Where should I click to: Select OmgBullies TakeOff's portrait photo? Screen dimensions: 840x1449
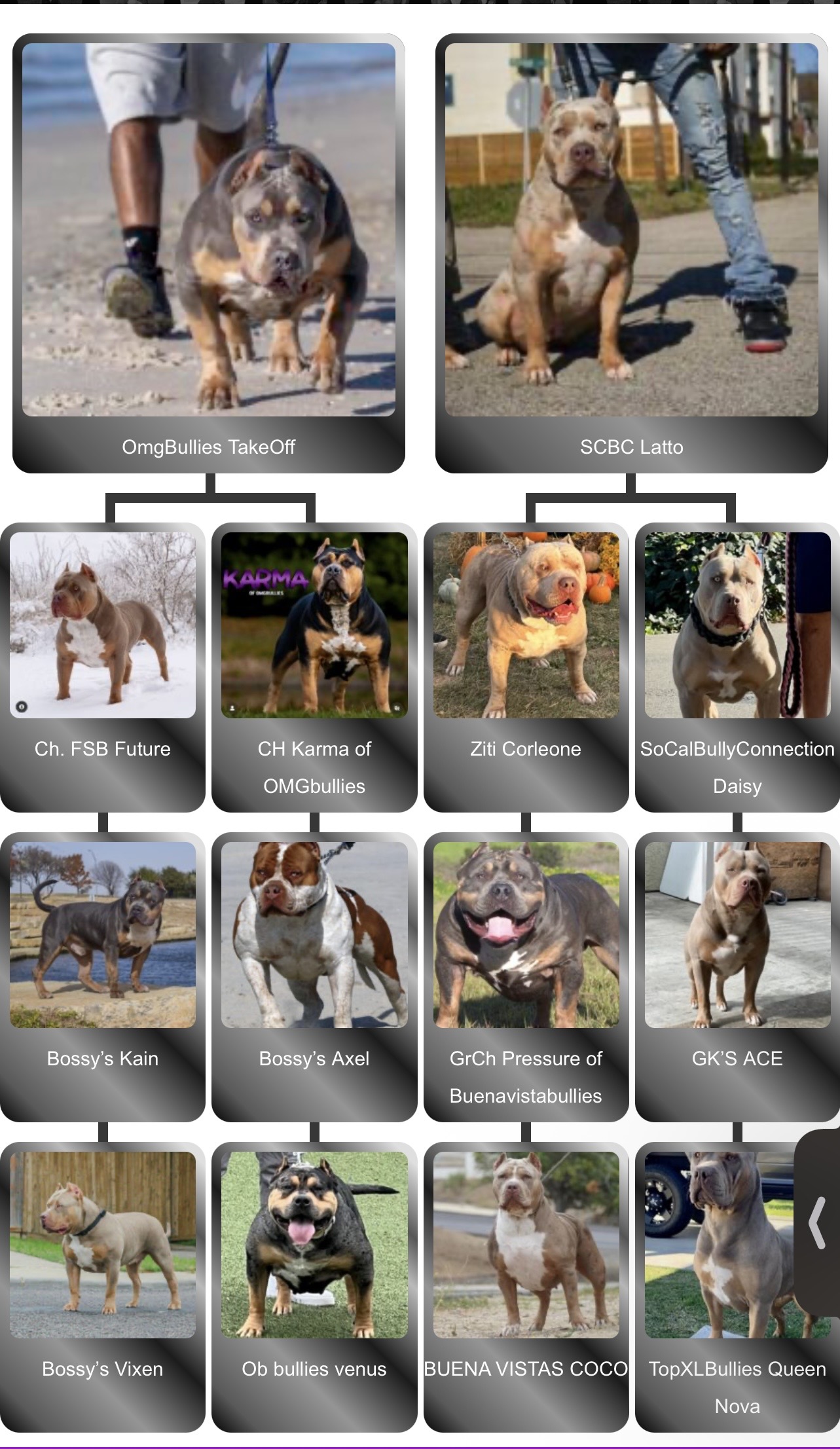[210, 229]
